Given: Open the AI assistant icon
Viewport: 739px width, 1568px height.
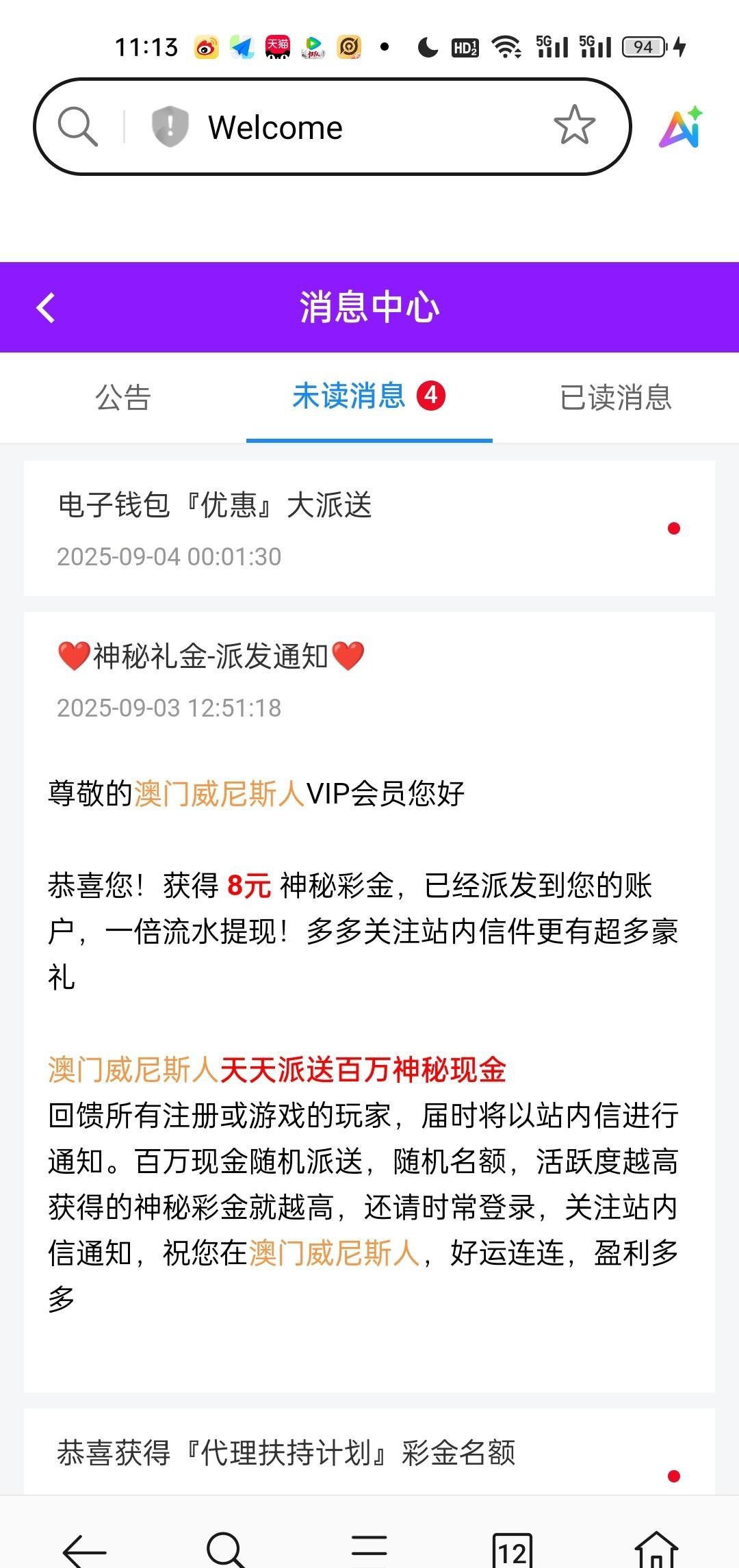Looking at the screenshot, I should point(682,127).
